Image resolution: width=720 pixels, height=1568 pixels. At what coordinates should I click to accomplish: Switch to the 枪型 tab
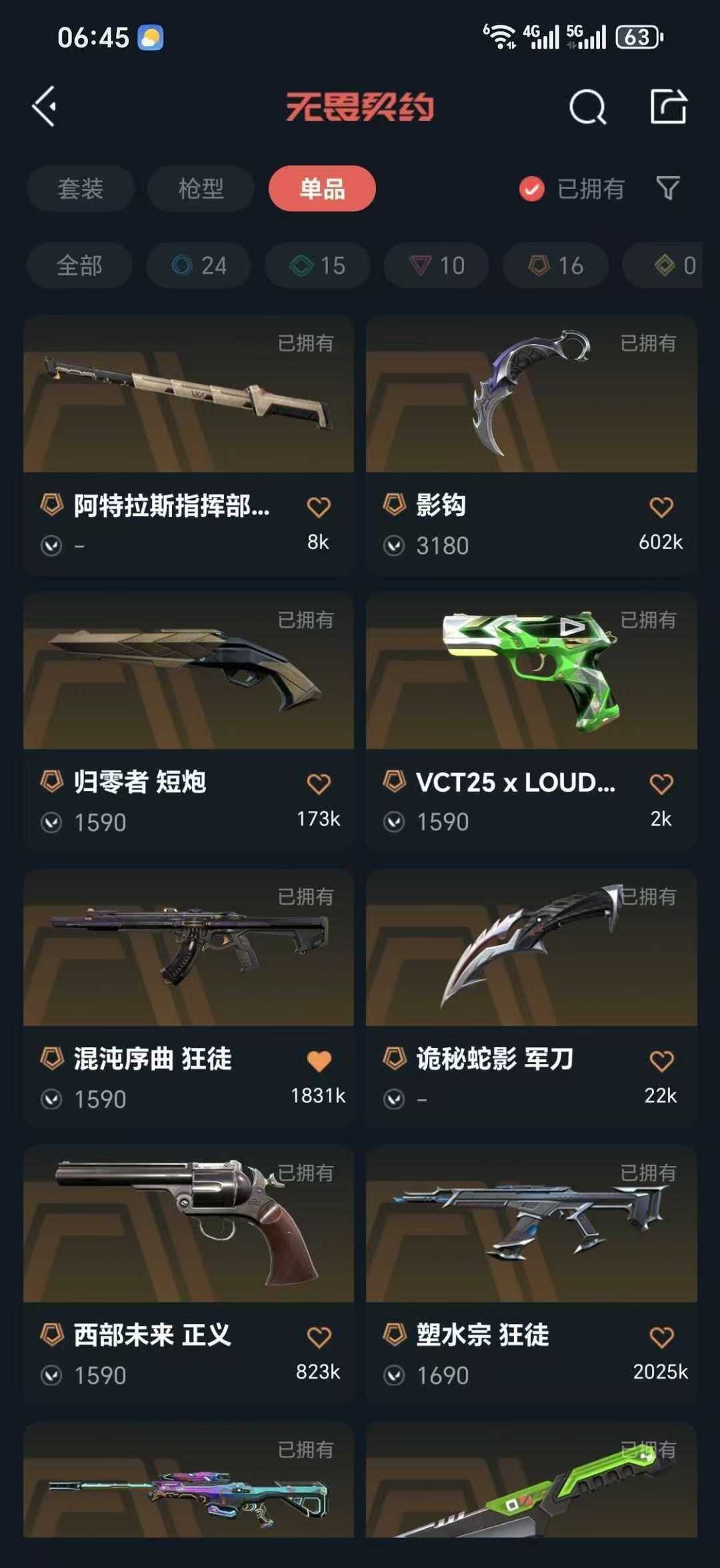(x=200, y=189)
